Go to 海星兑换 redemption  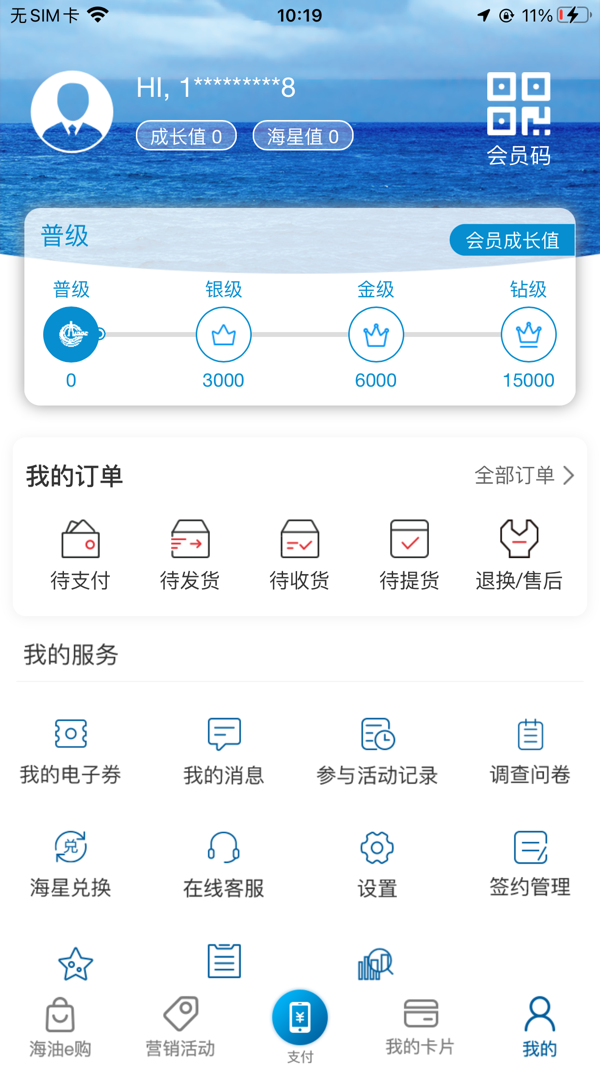(x=71, y=863)
